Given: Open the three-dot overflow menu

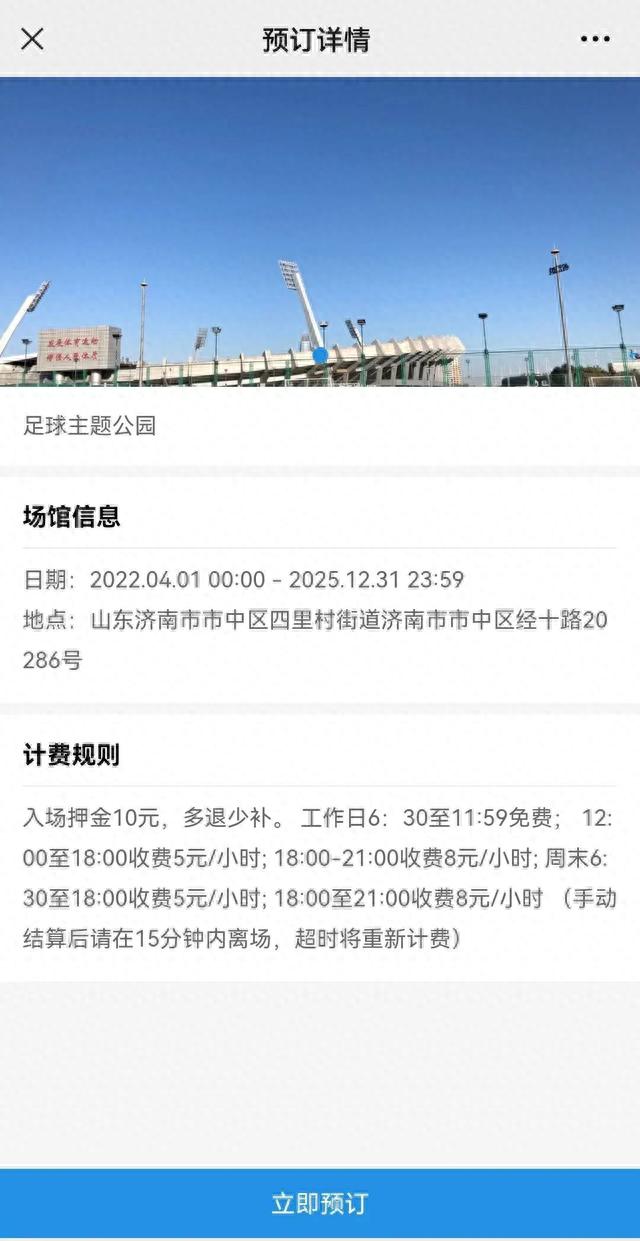Looking at the screenshot, I should 595,39.
